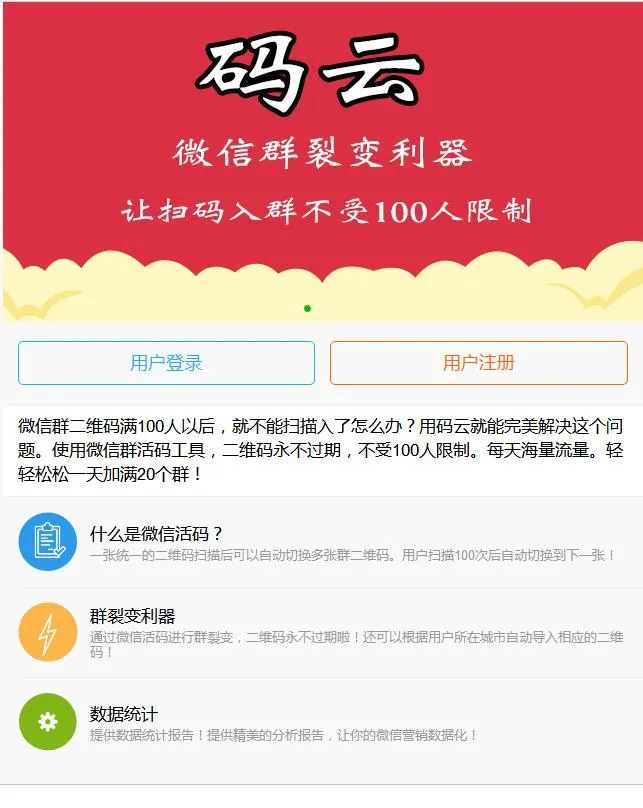Select the green banner page indicator dot
Screen dimensions: 643x808
click(x=307, y=308)
